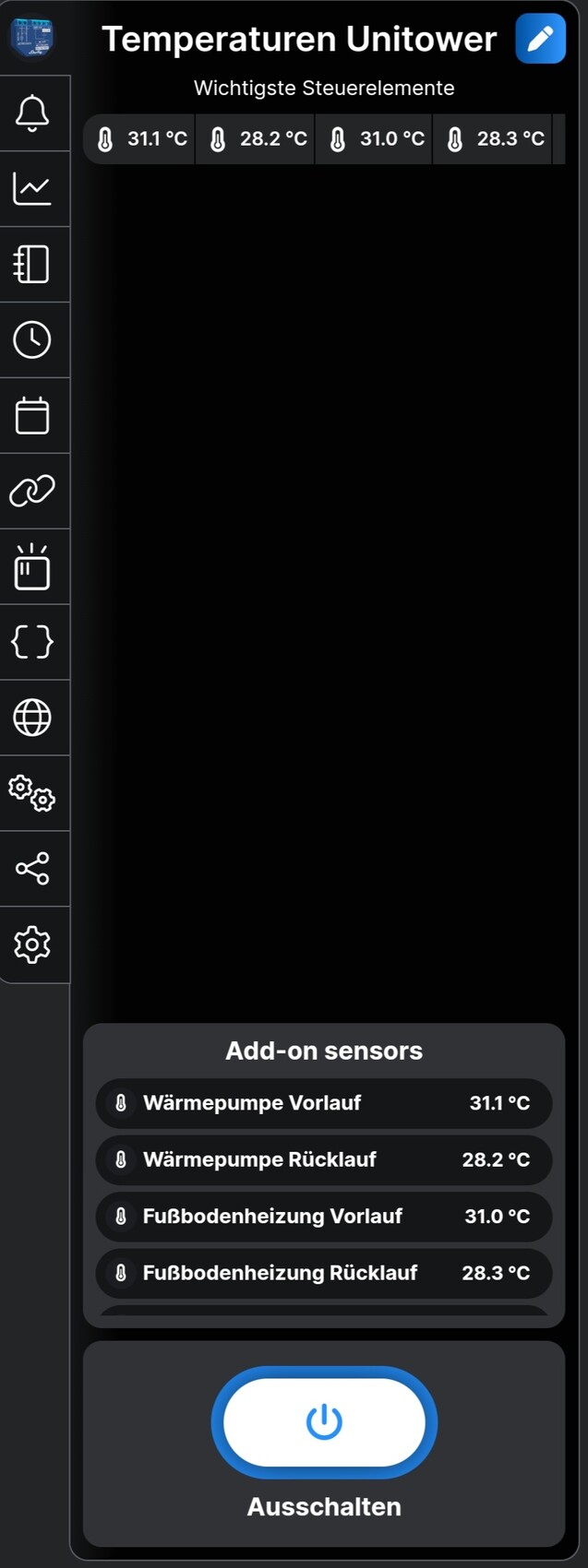Open Fußbodenheizung Vorlauf sensor row
This screenshot has height=1568, width=588.
pyautogui.click(x=324, y=1217)
